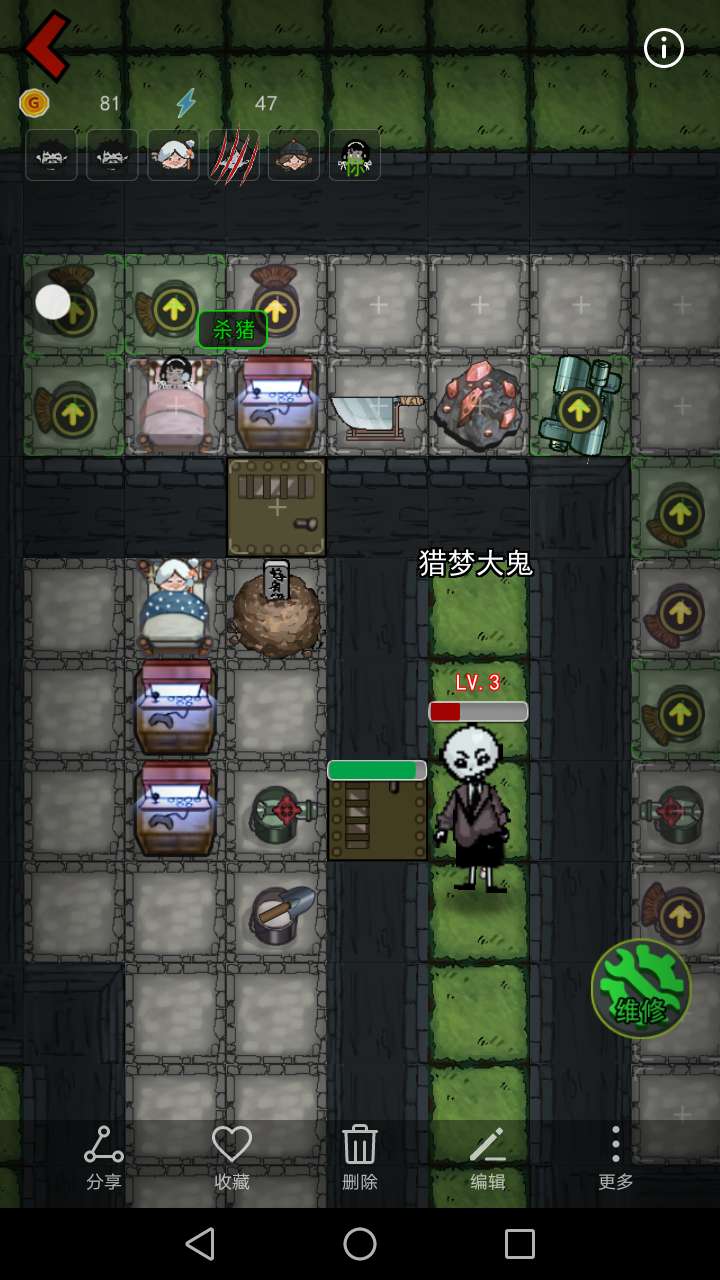
Task: Open the 更多 options menu
Action: pos(616,1158)
